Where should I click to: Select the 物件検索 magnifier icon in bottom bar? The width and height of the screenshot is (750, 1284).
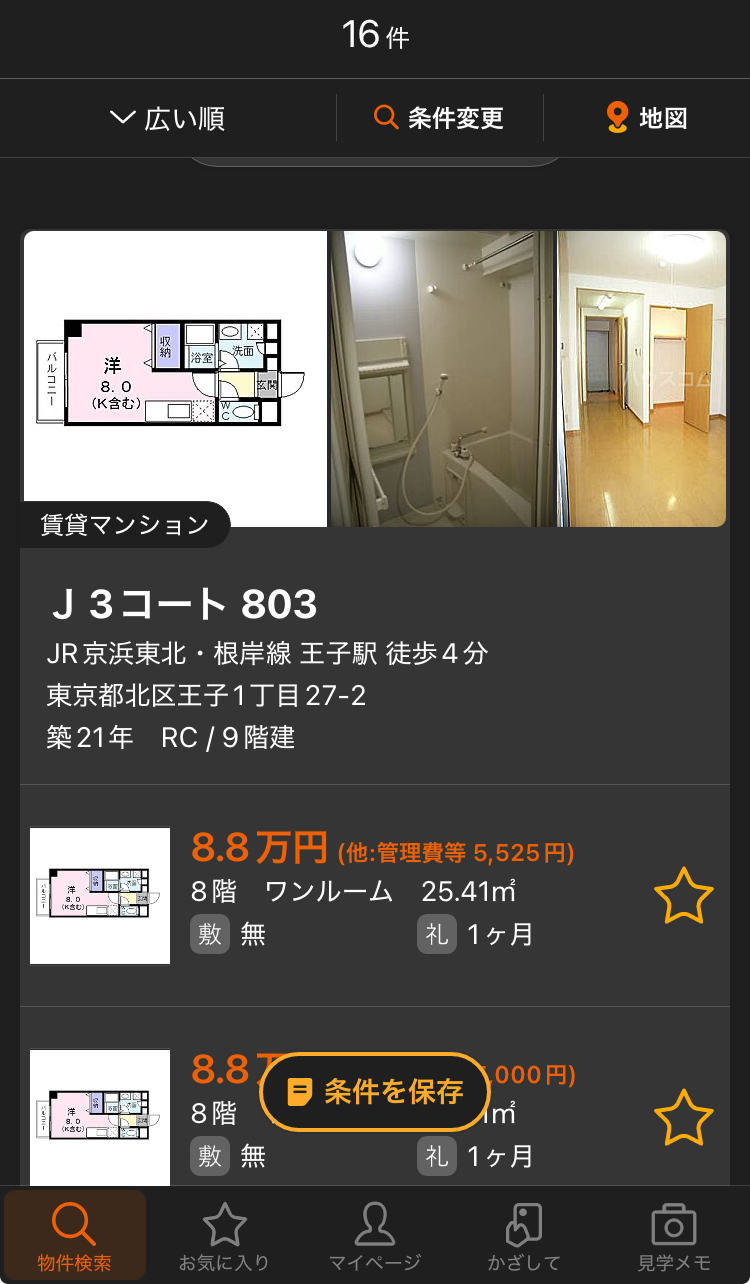pos(72,1221)
